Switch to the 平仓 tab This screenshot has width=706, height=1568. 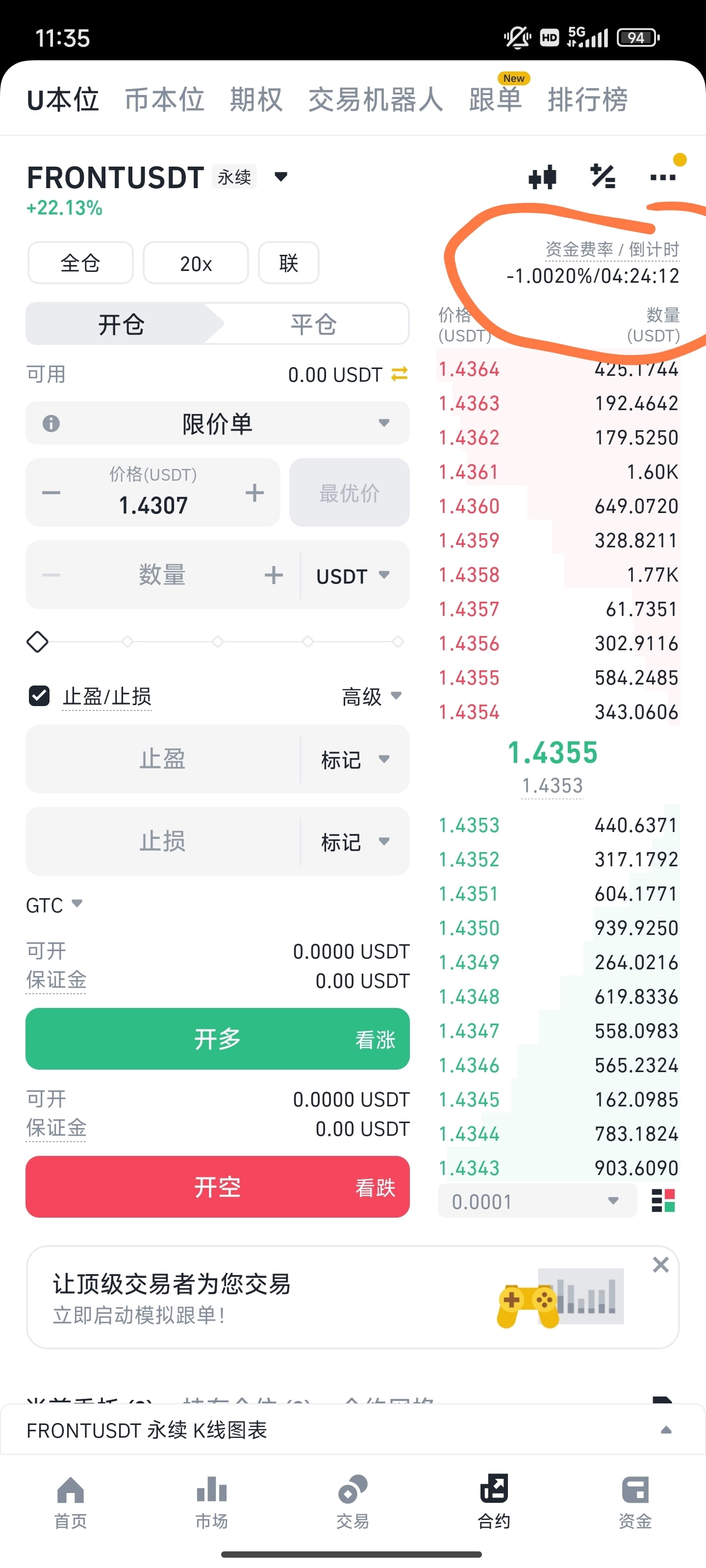point(312,324)
